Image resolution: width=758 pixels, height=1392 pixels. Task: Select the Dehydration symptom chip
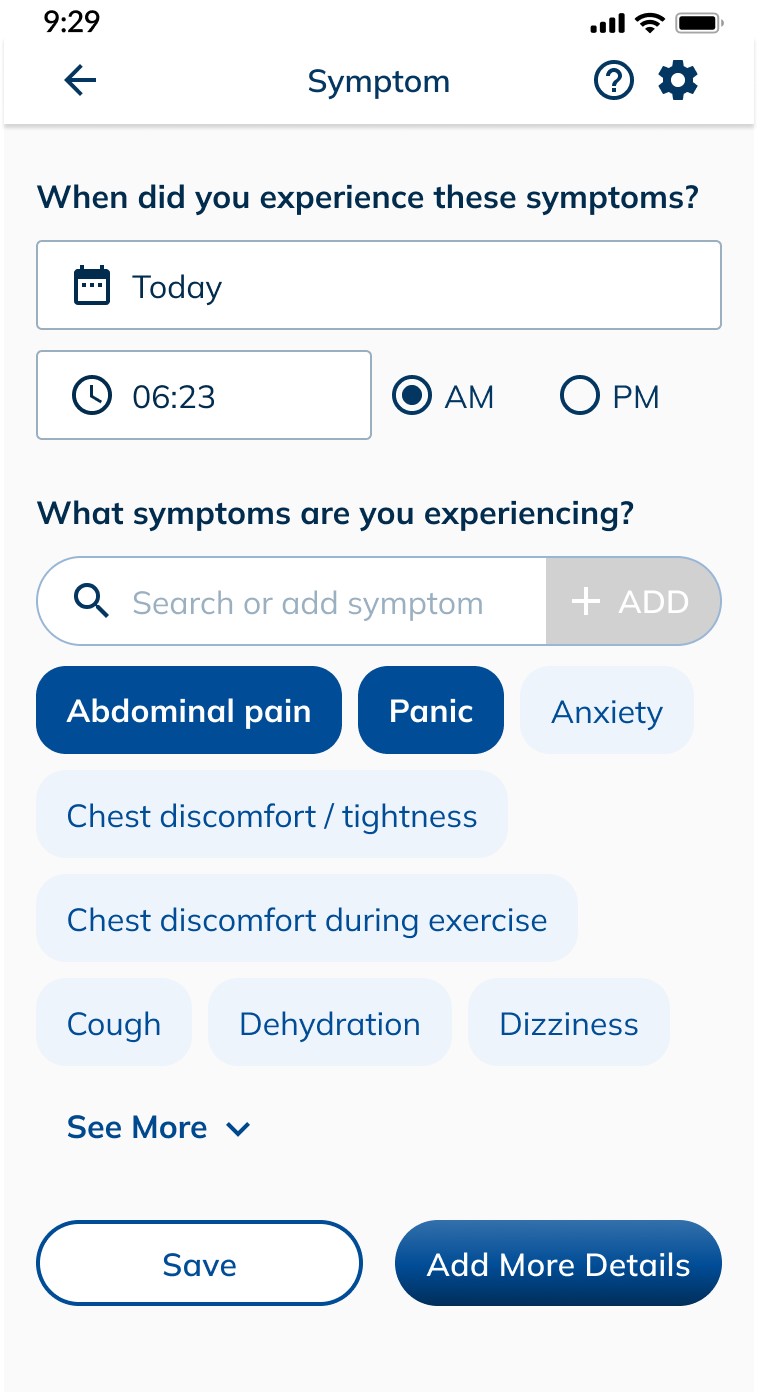pos(330,1022)
